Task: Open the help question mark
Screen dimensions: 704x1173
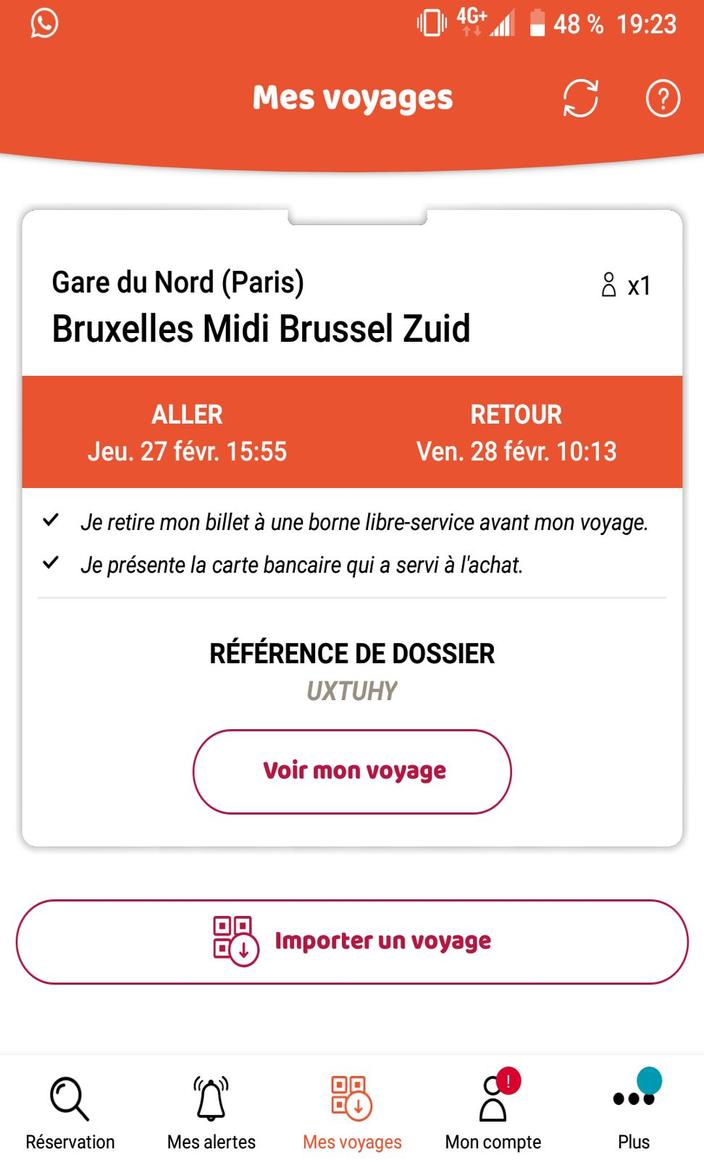Action: (662, 98)
